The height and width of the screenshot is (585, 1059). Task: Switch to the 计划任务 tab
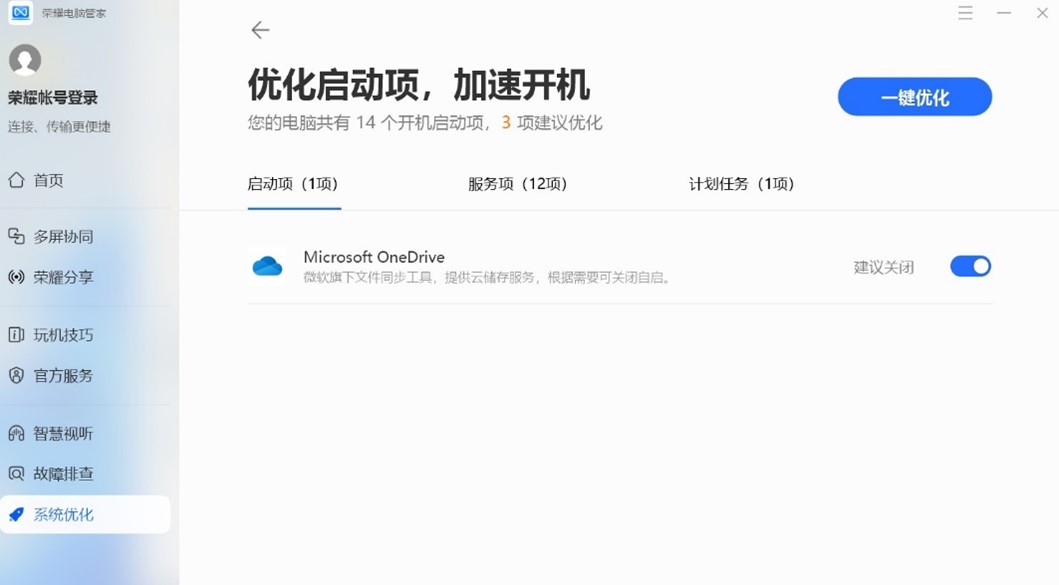(741, 184)
